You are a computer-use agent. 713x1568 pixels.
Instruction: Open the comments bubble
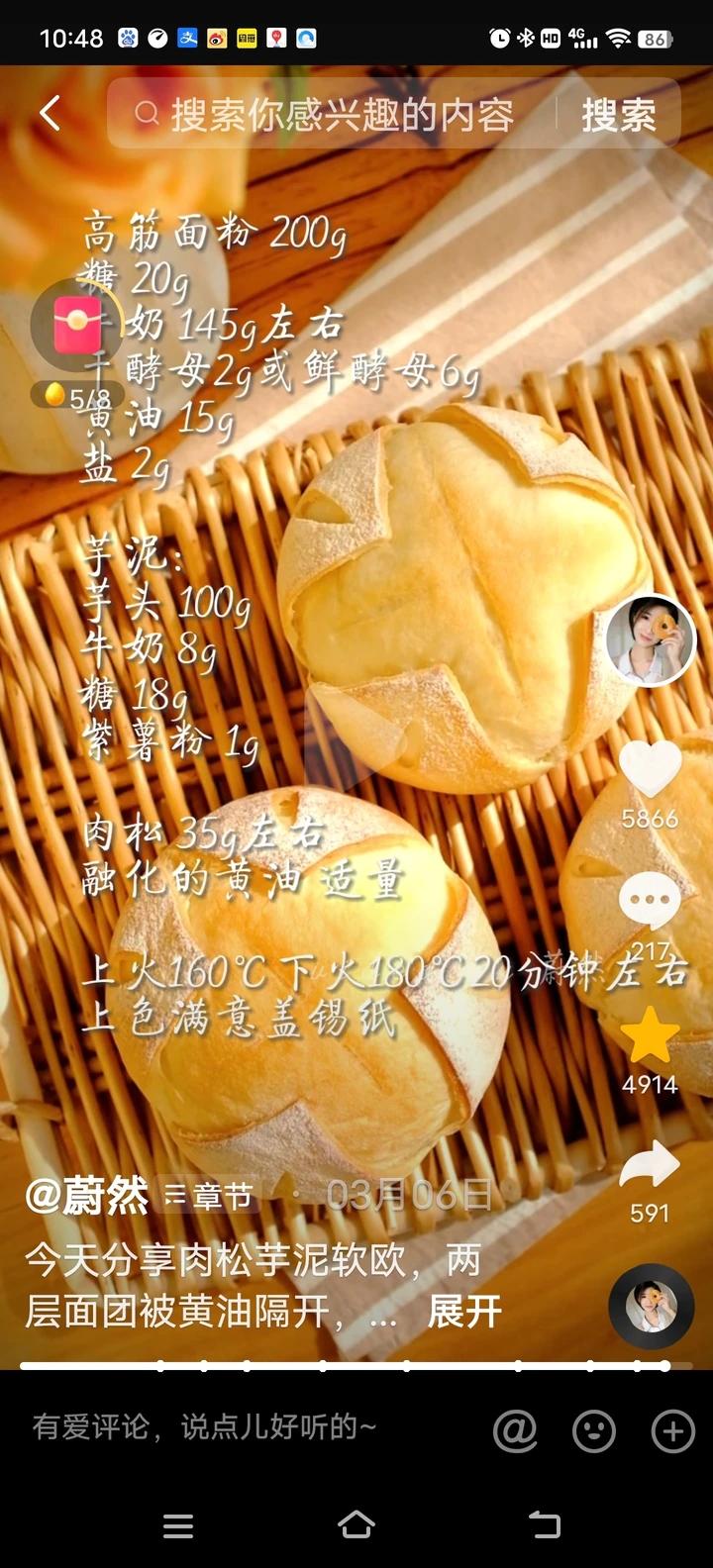point(650,902)
